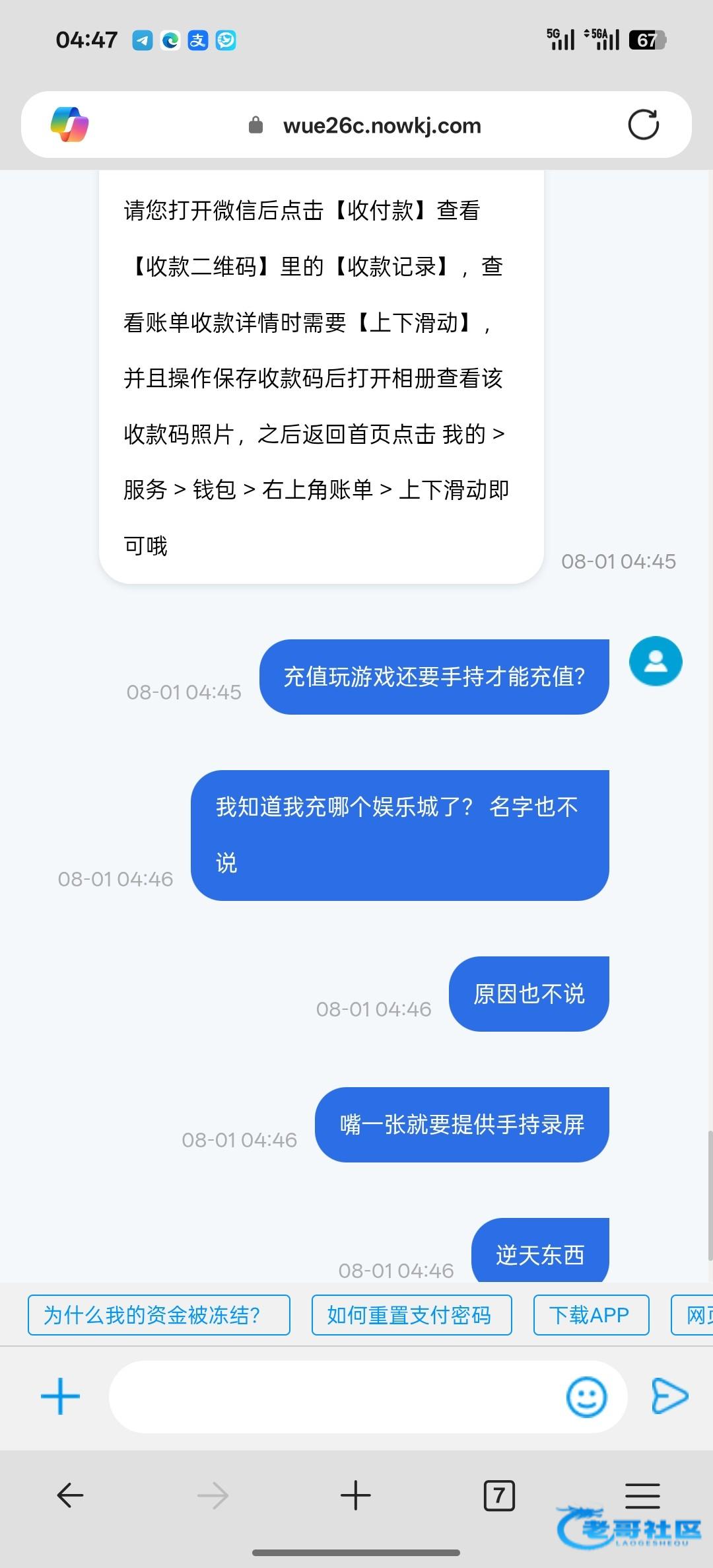Choose the 如何重置支付密码 quick reply

click(x=411, y=1315)
